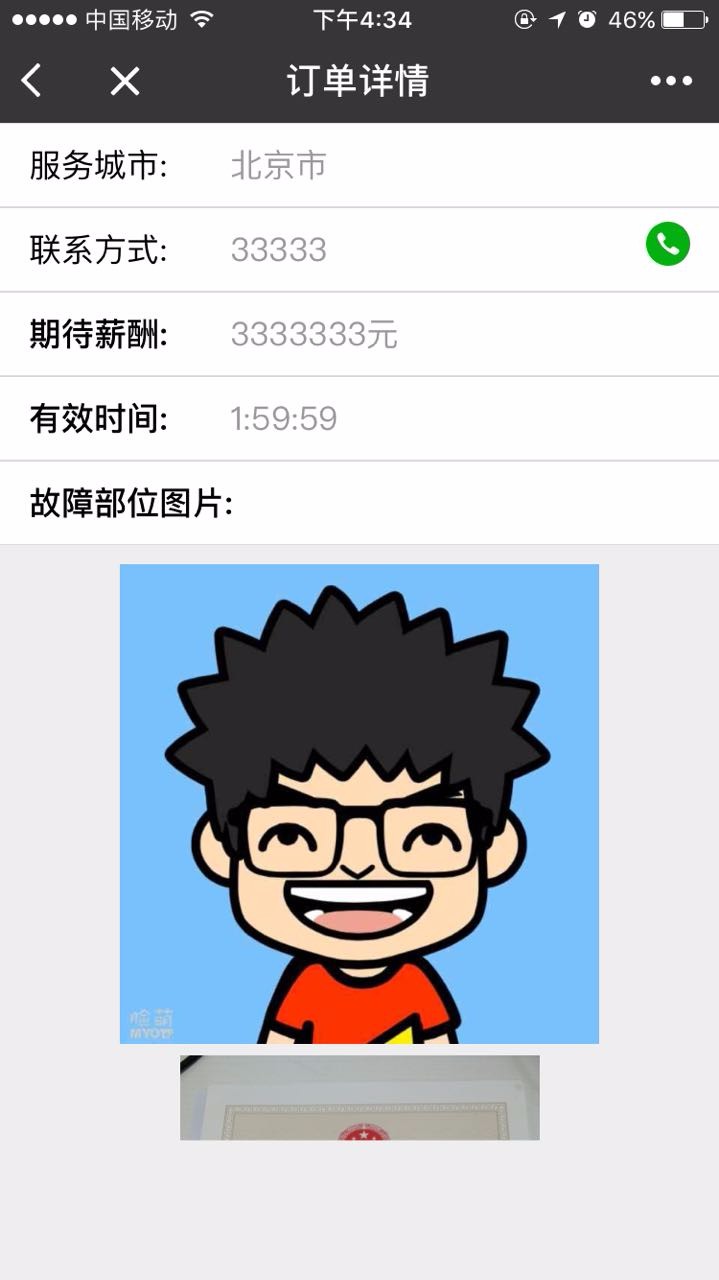Image resolution: width=719 pixels, height=1280 pixels.
Task: Call the contact via green phone icon
Action: point(667,244)
